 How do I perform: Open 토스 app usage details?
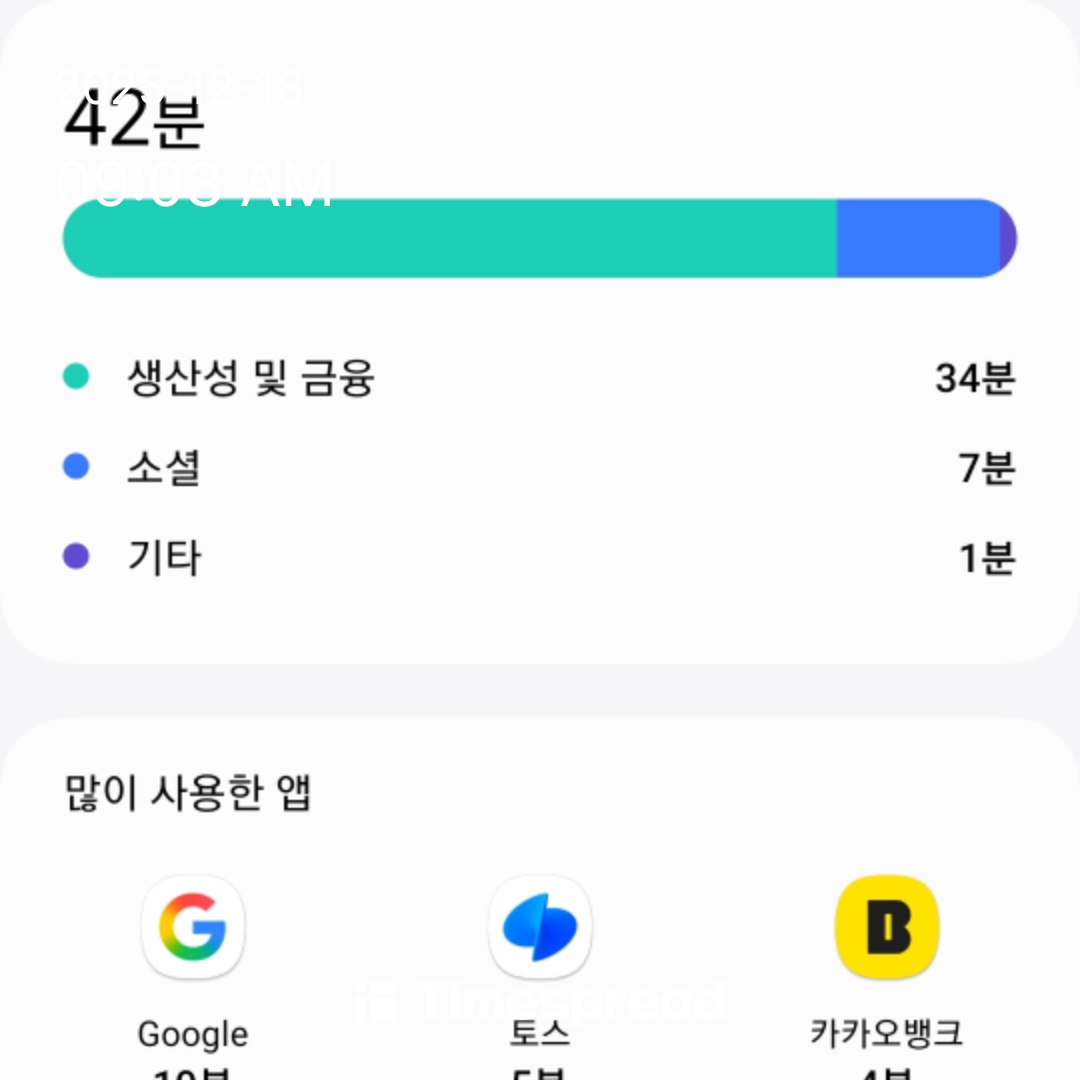(x=540, y=929)
